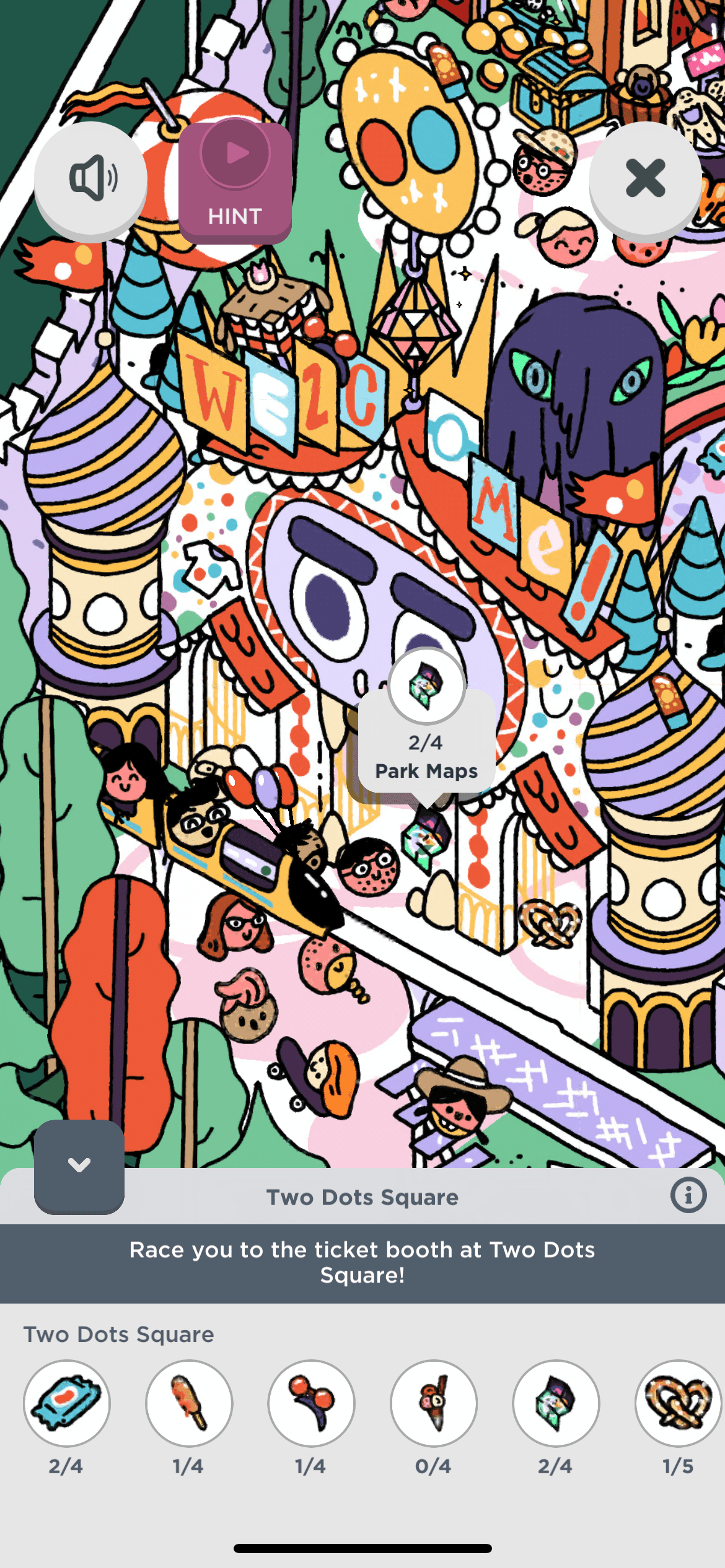Select the park map item in the tray
725x1568 pixels.
tap(556, 1403)
